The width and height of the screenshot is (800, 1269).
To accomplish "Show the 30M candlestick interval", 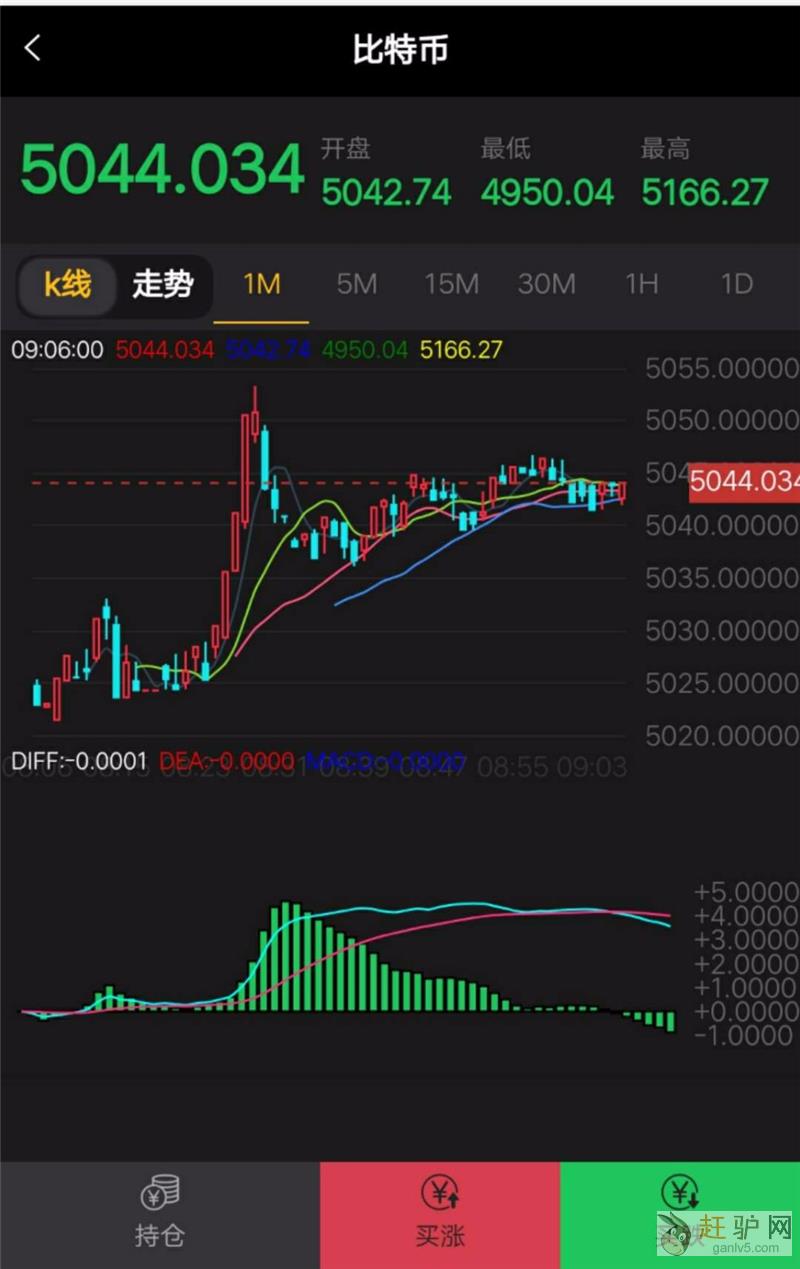I will (546, 285).
